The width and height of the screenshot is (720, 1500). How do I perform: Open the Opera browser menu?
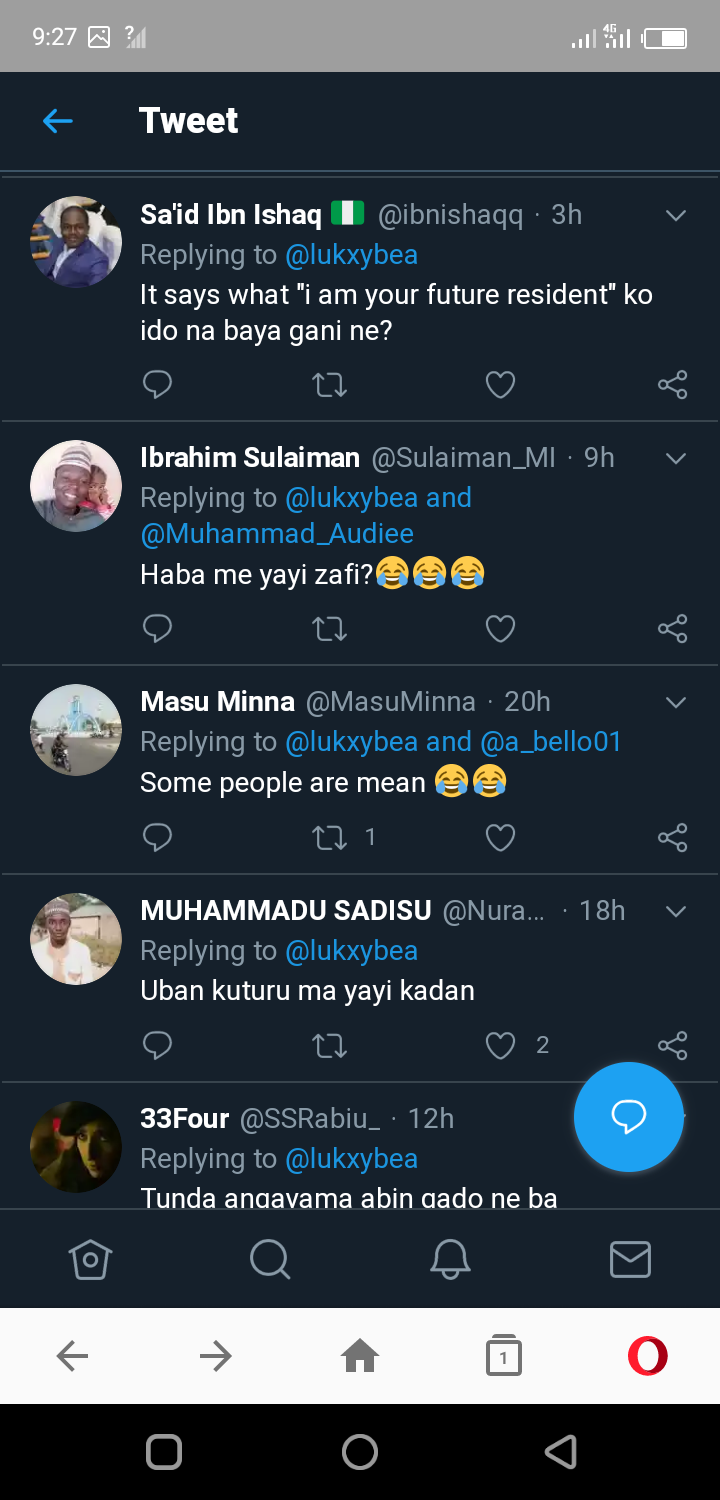pyautogui.click(x=647, y=1356)
